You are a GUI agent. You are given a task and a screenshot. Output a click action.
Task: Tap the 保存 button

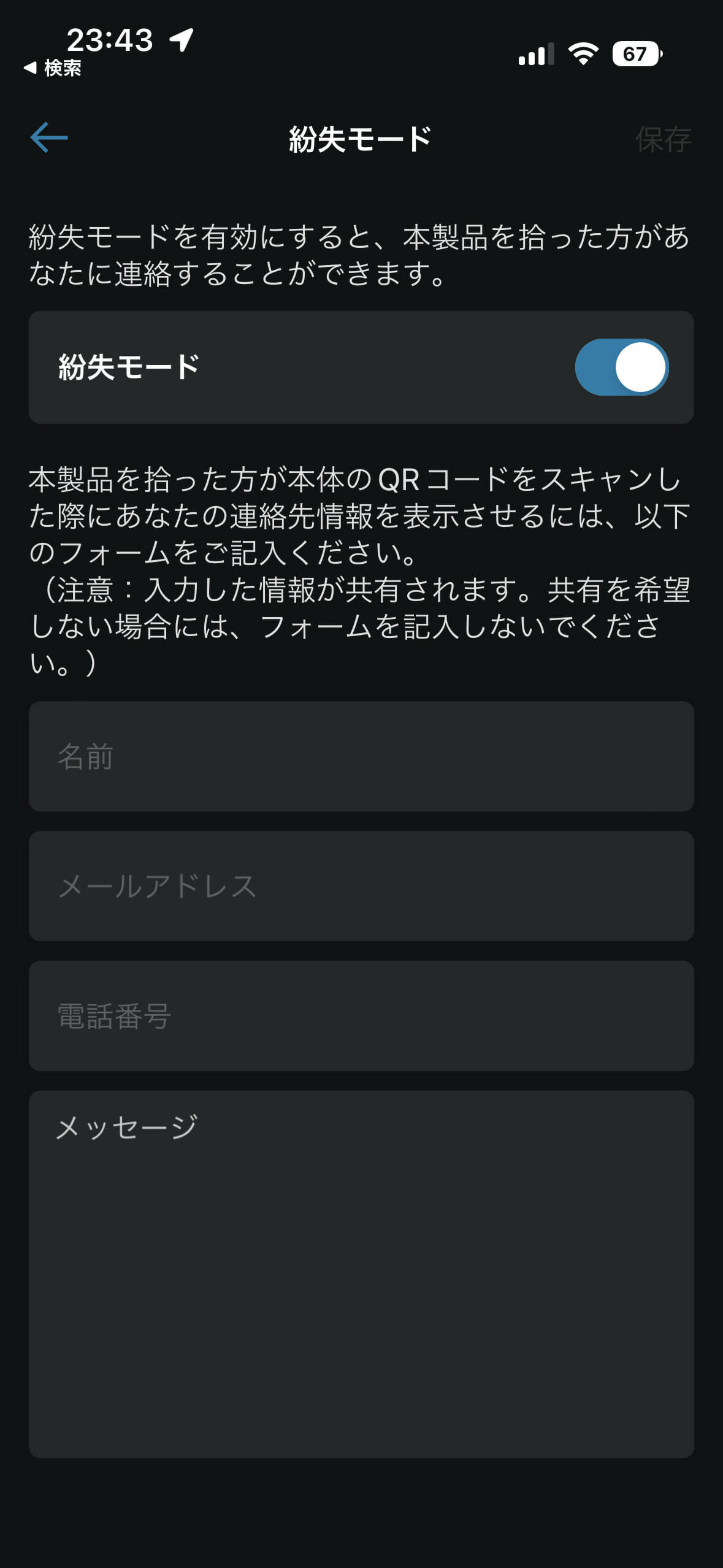(664, 139)
